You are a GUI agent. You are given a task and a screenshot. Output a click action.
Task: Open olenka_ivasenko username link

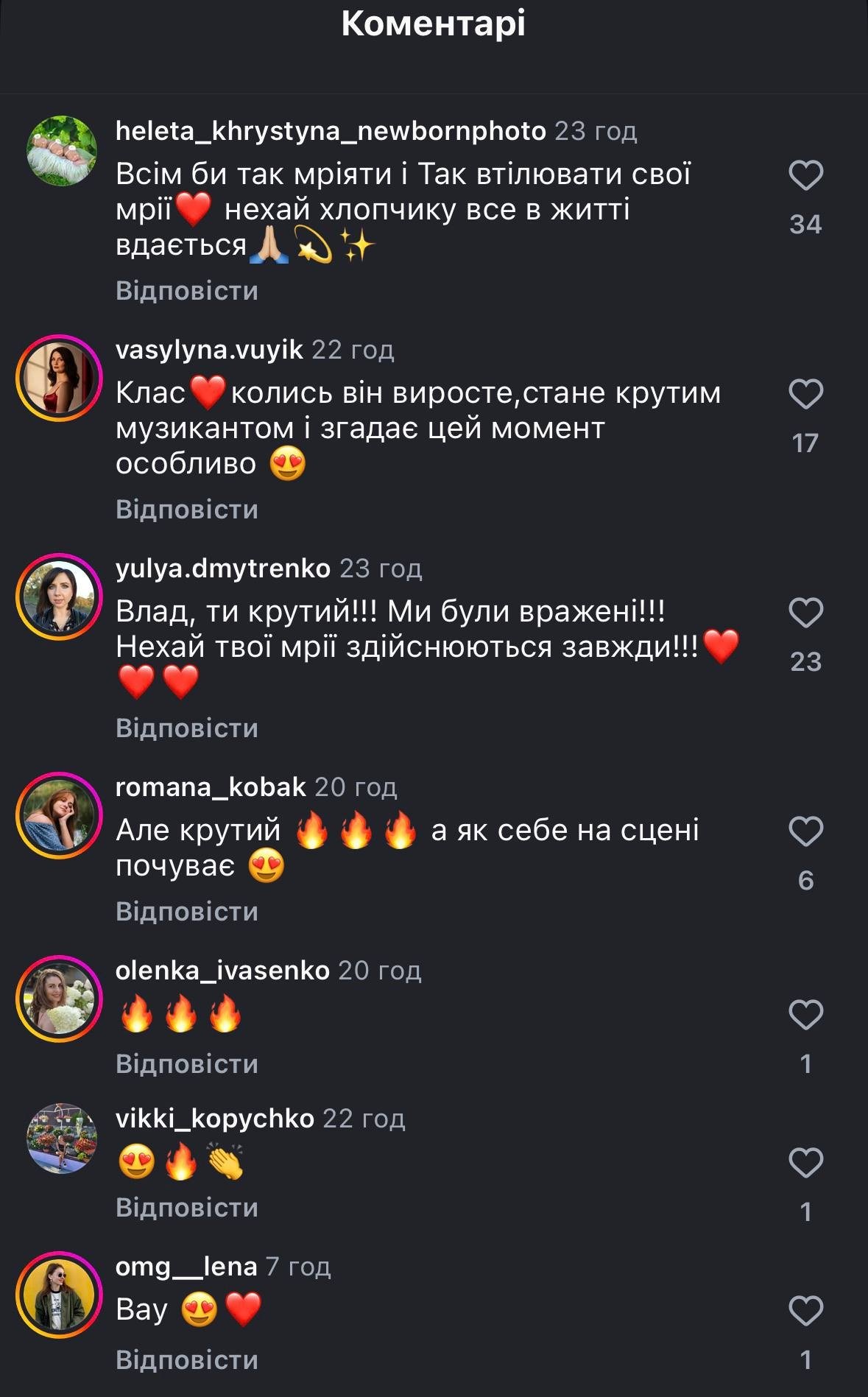tap(222, 971)
